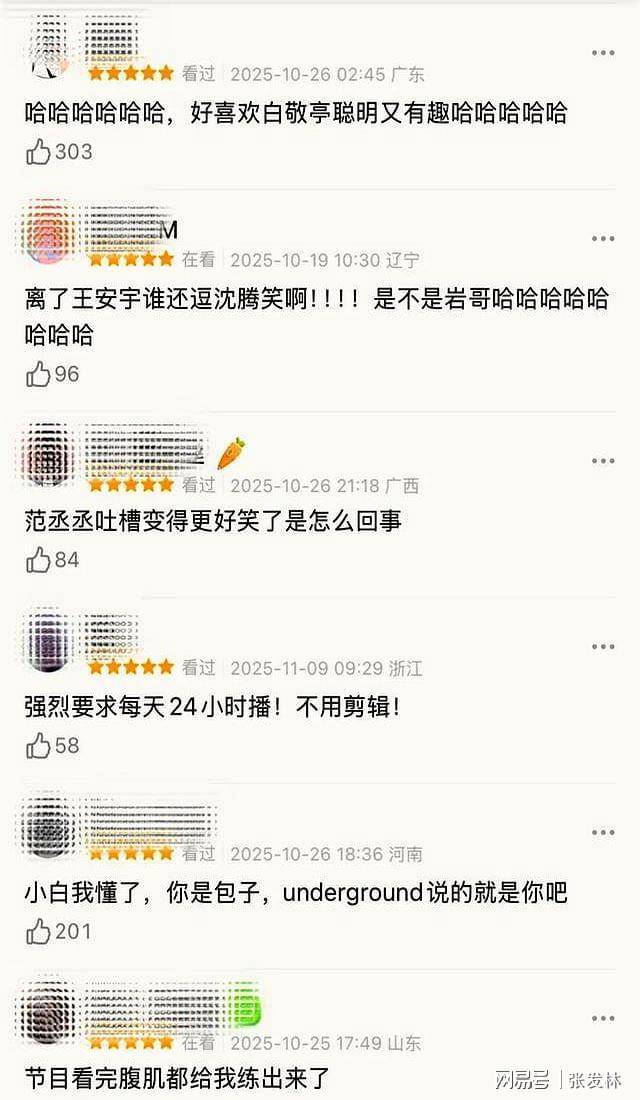
Task: Open overflow menu on the 腹肌 comment
Action: click(602, 1019)
